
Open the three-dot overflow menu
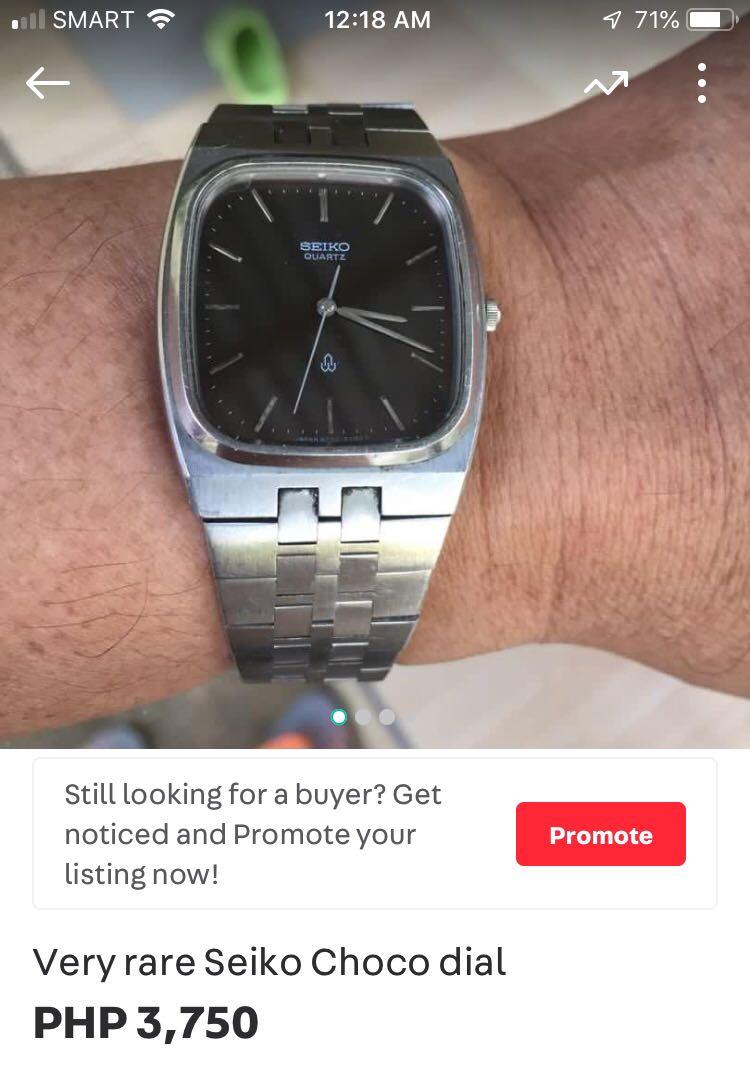[702, 84]
